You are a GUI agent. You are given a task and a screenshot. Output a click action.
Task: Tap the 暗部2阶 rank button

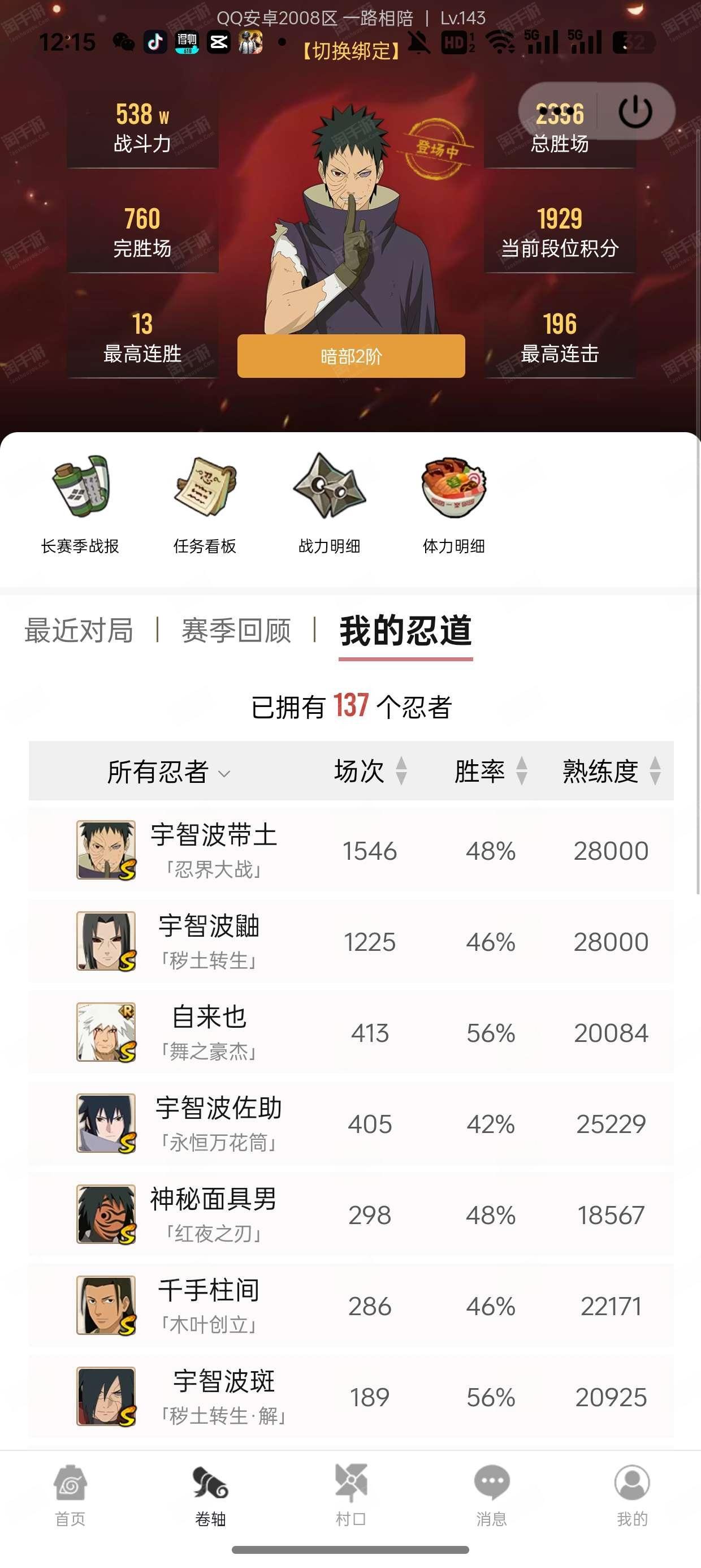coord(351,356)
